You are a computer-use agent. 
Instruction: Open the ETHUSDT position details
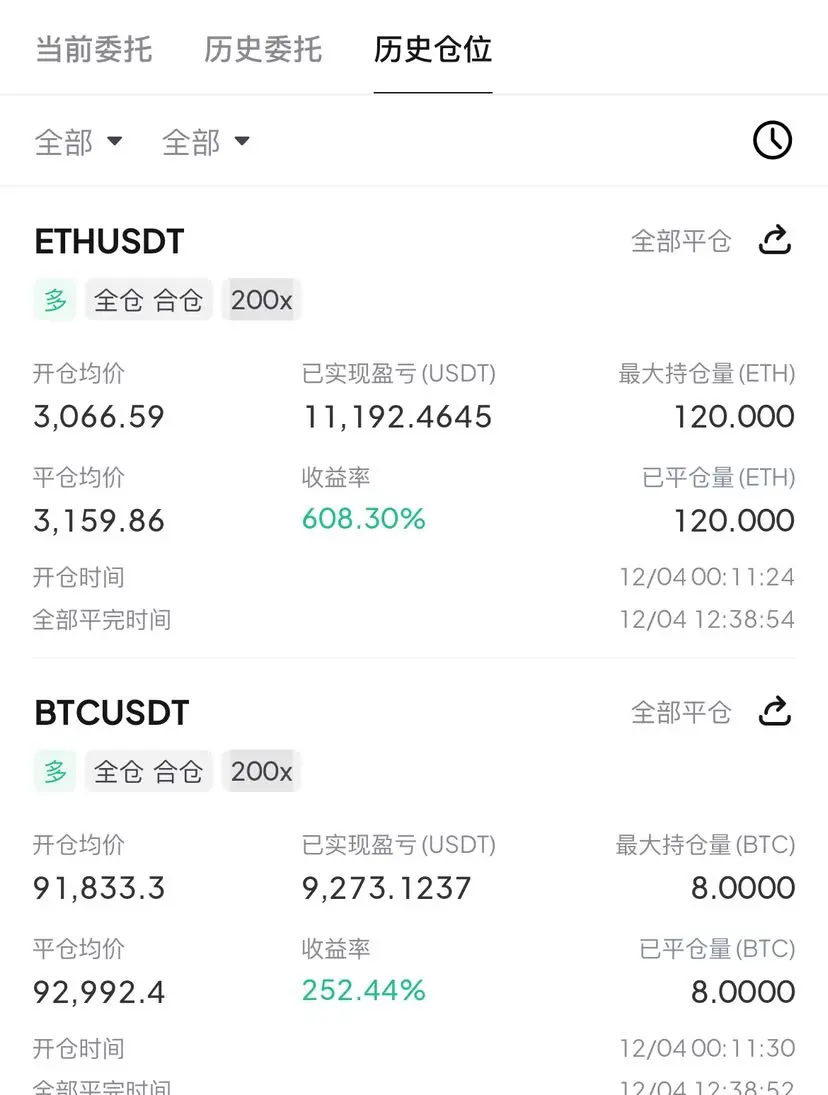point(109,242)
